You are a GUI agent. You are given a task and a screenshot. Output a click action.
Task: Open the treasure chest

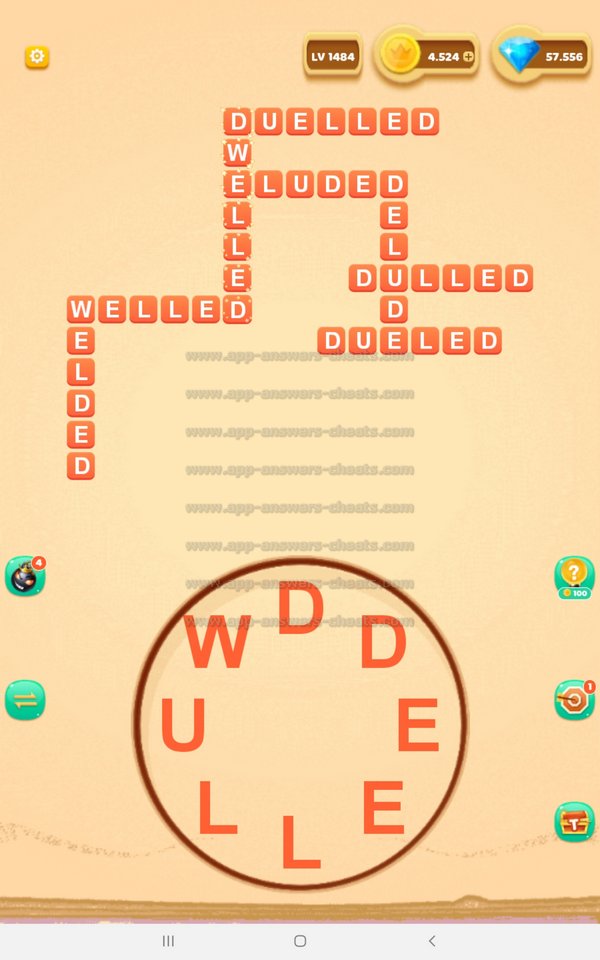point(574,822)
